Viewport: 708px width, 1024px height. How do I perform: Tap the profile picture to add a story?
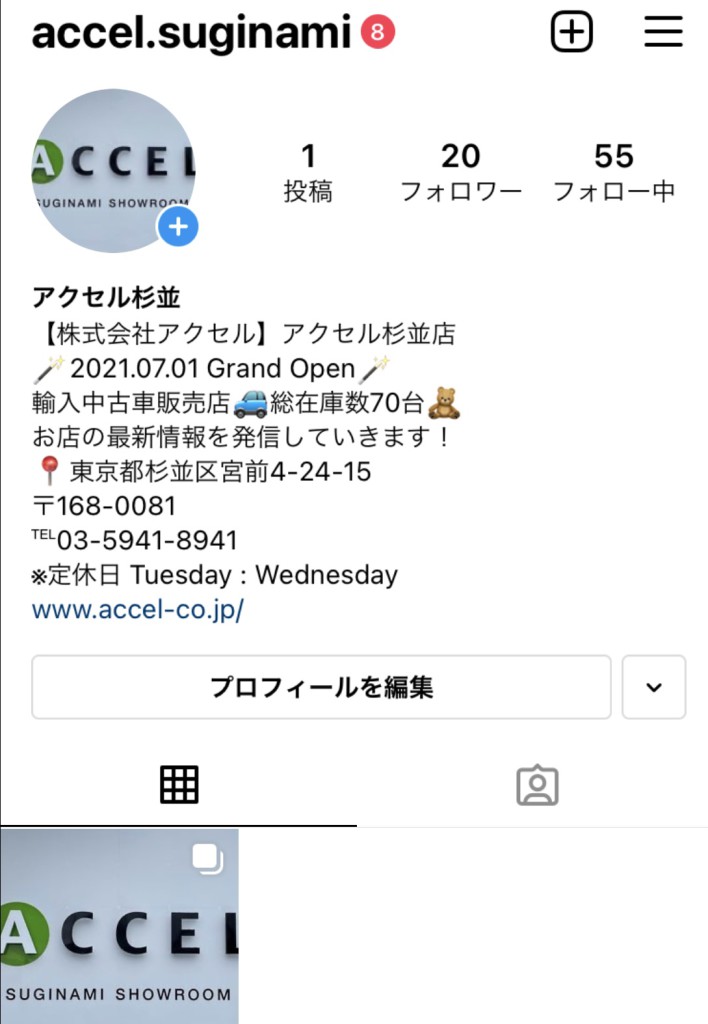114,170
